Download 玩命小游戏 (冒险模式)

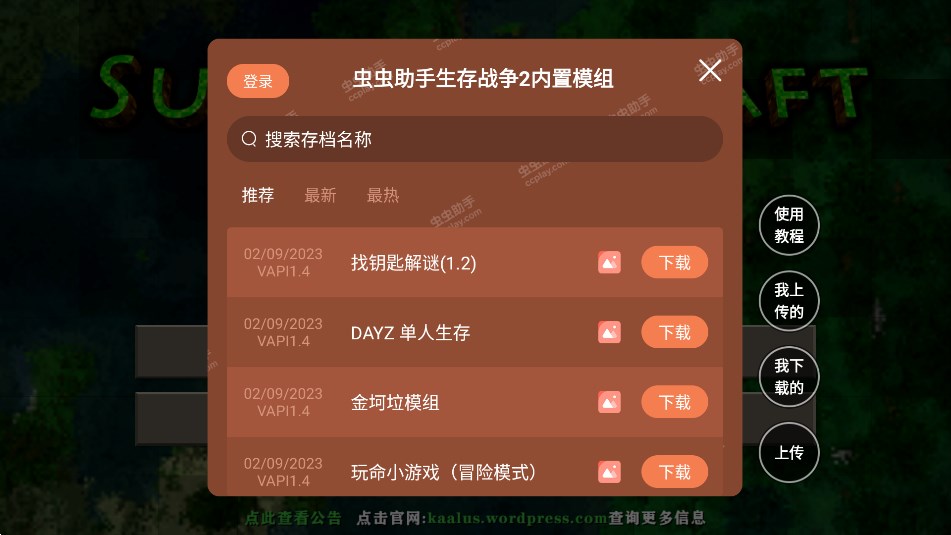click(674, 472)
